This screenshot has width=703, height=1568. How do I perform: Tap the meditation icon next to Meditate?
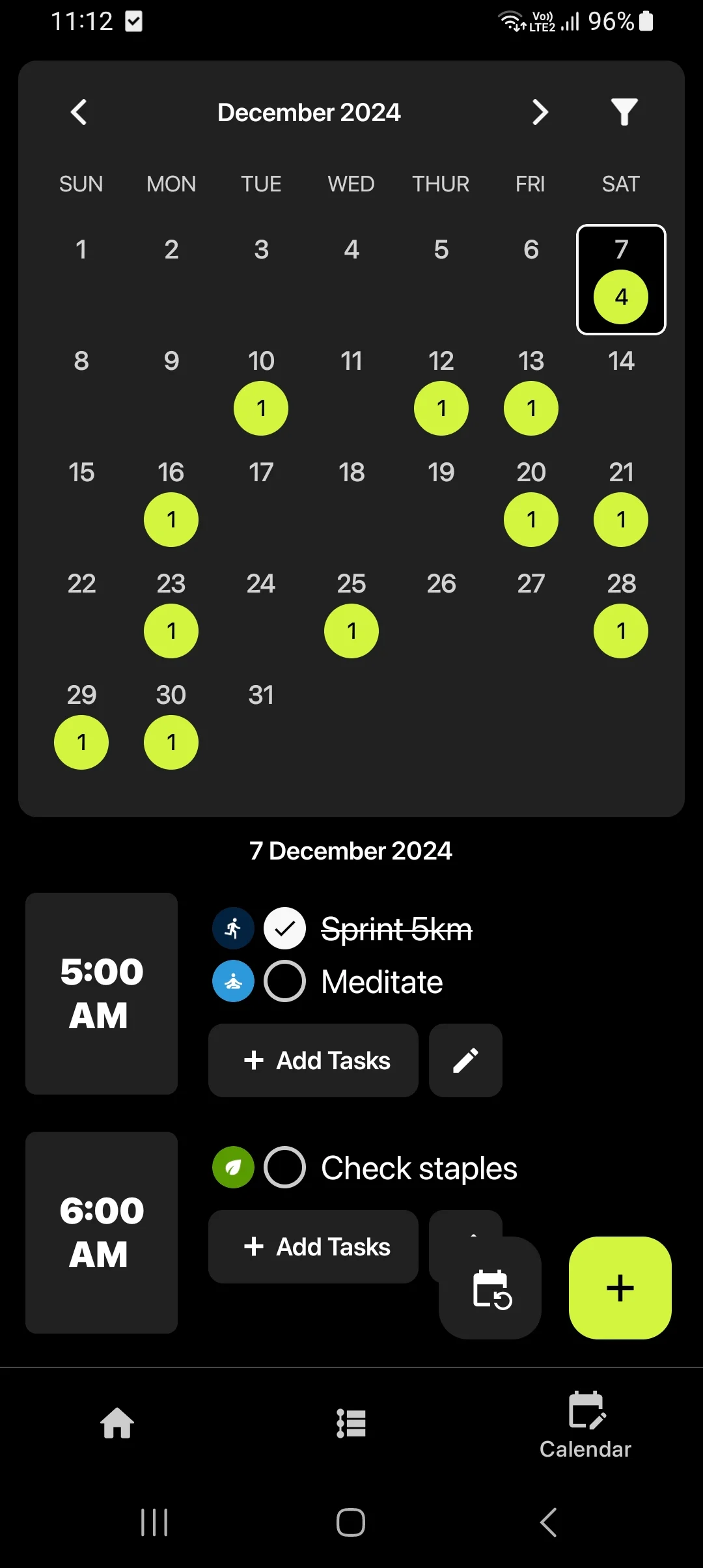click(x=232, y=981)
